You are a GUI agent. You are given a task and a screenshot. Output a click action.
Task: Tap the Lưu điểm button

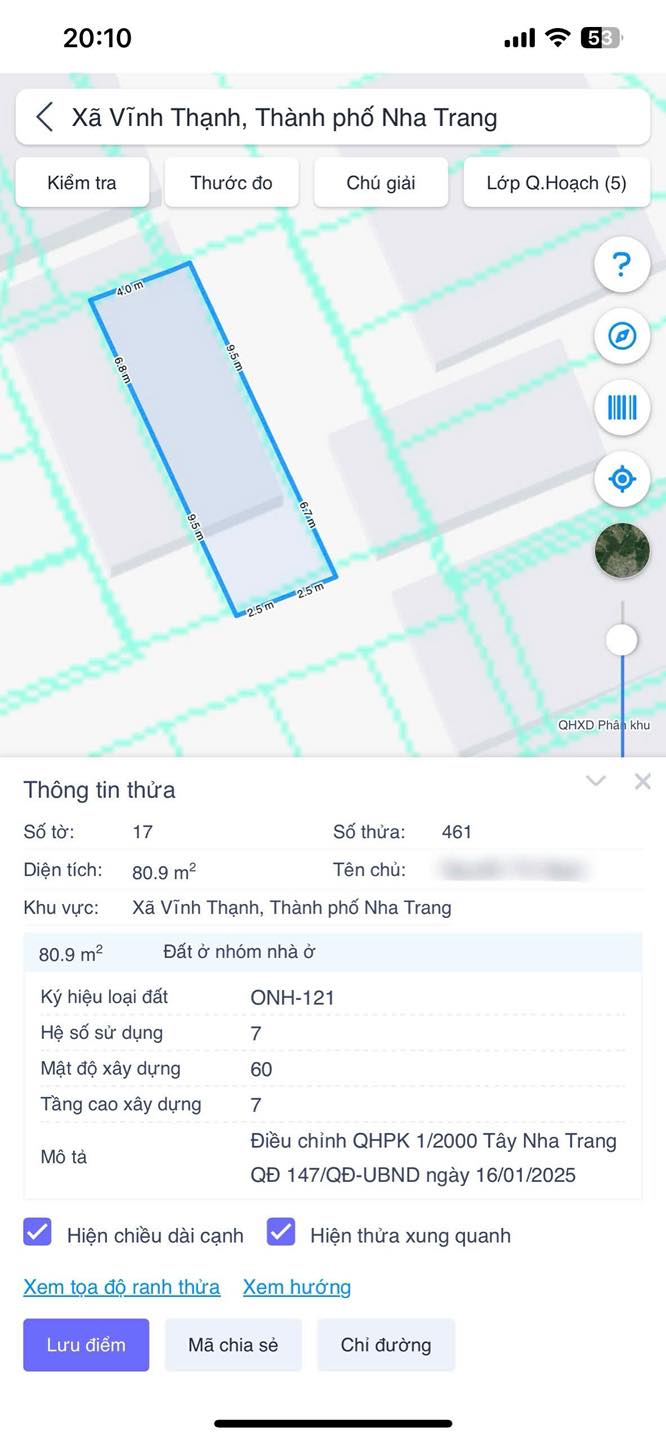click(86, 1345)
